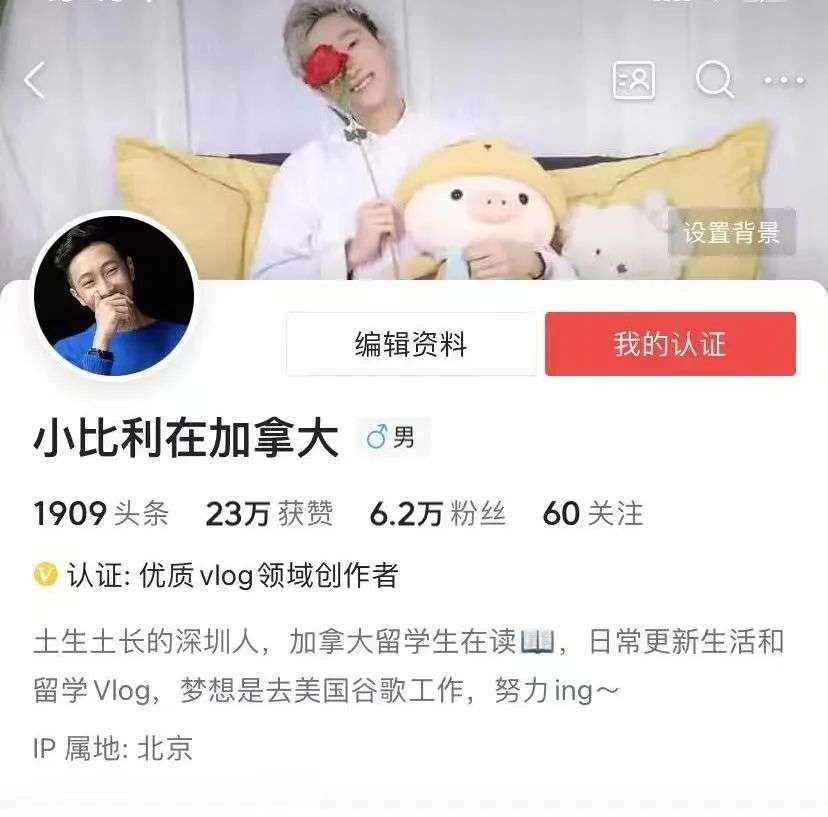
Task: Open the 60 关注 following list
Action: click(x=593, y=514)
